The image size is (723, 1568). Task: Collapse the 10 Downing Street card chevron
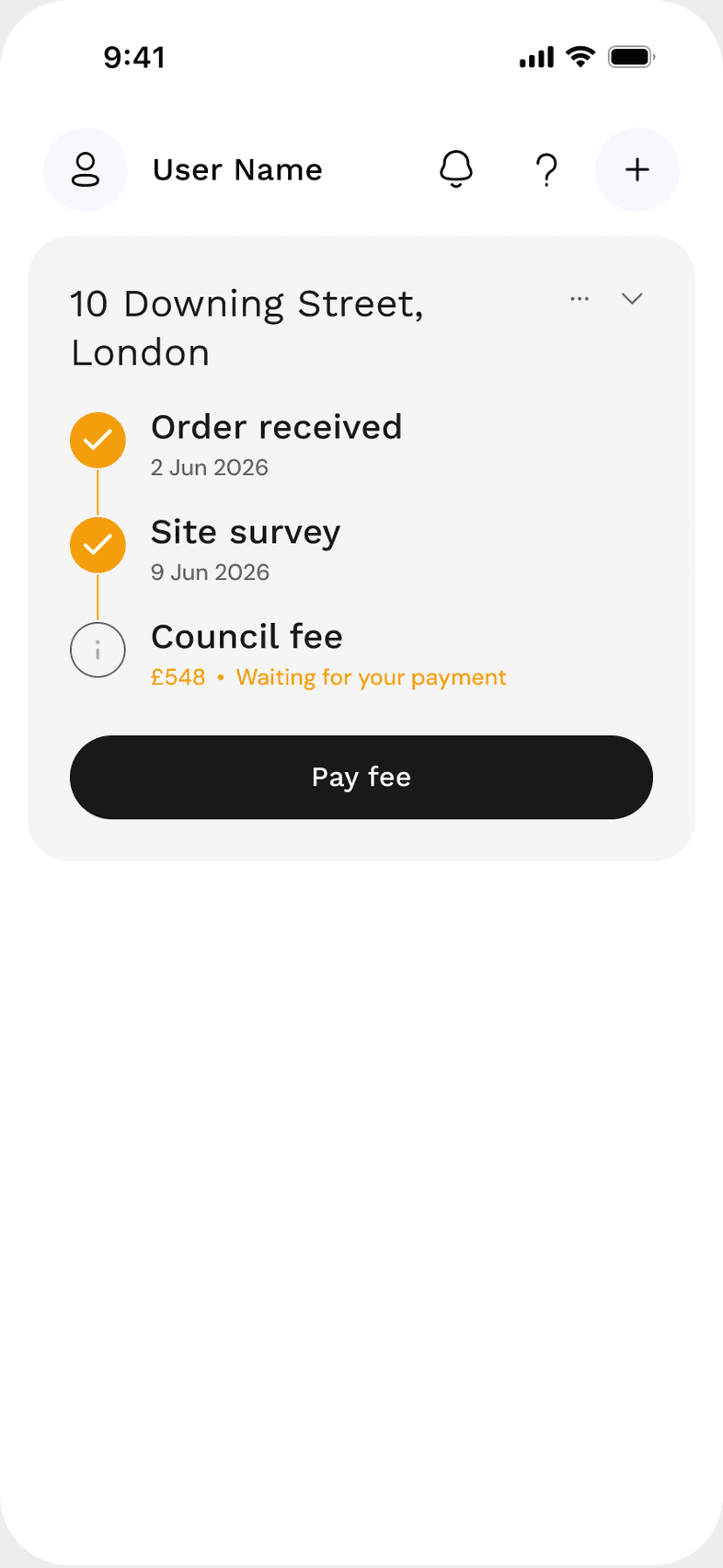632,298
